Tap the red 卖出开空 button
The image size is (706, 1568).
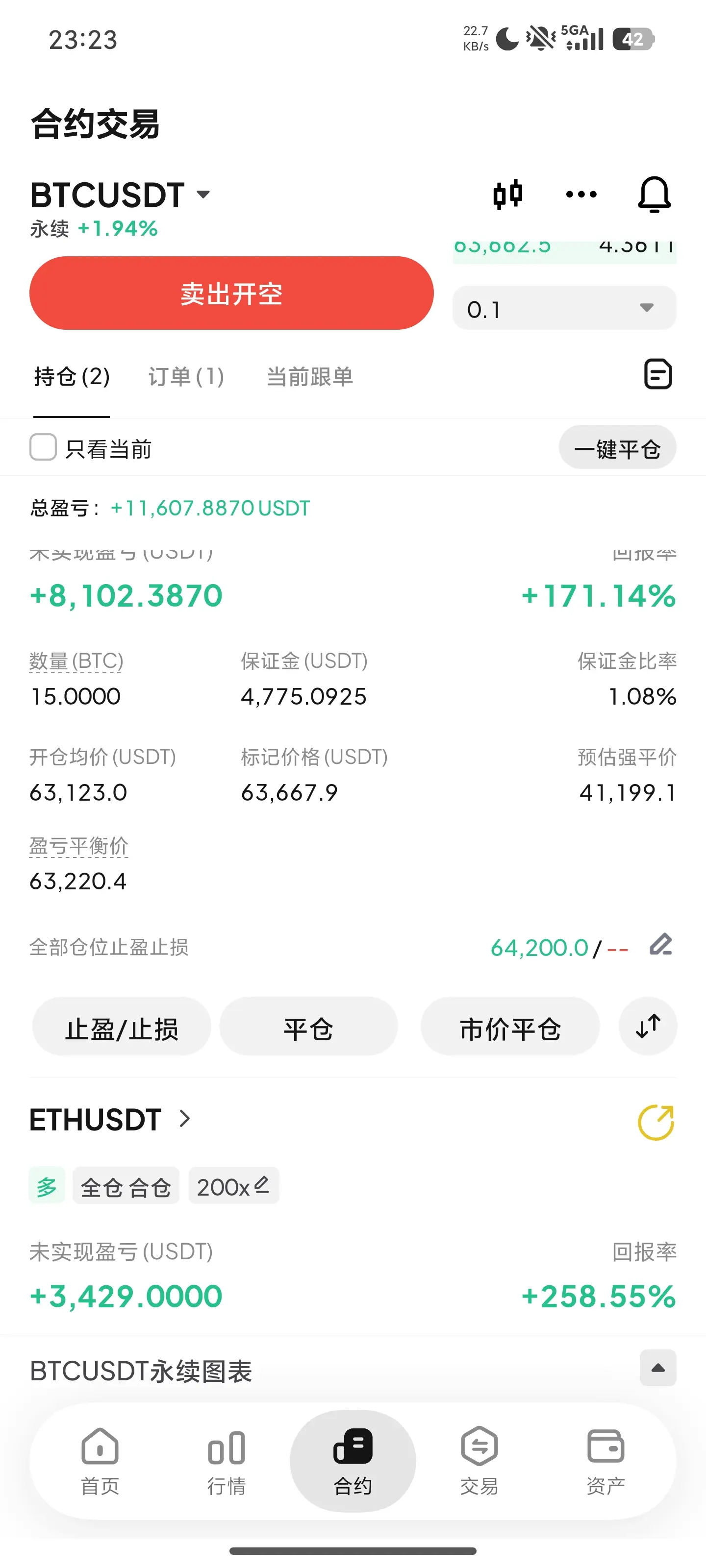[x=231, y=294]
